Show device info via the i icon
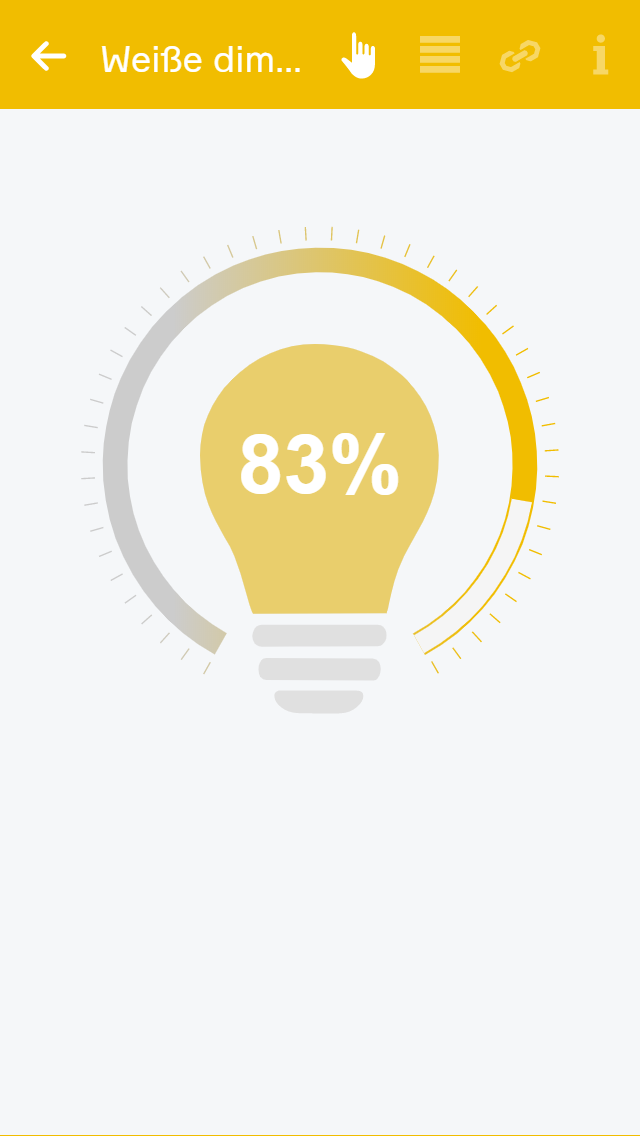Screen dimensions: 640x1136 (600, 56)
